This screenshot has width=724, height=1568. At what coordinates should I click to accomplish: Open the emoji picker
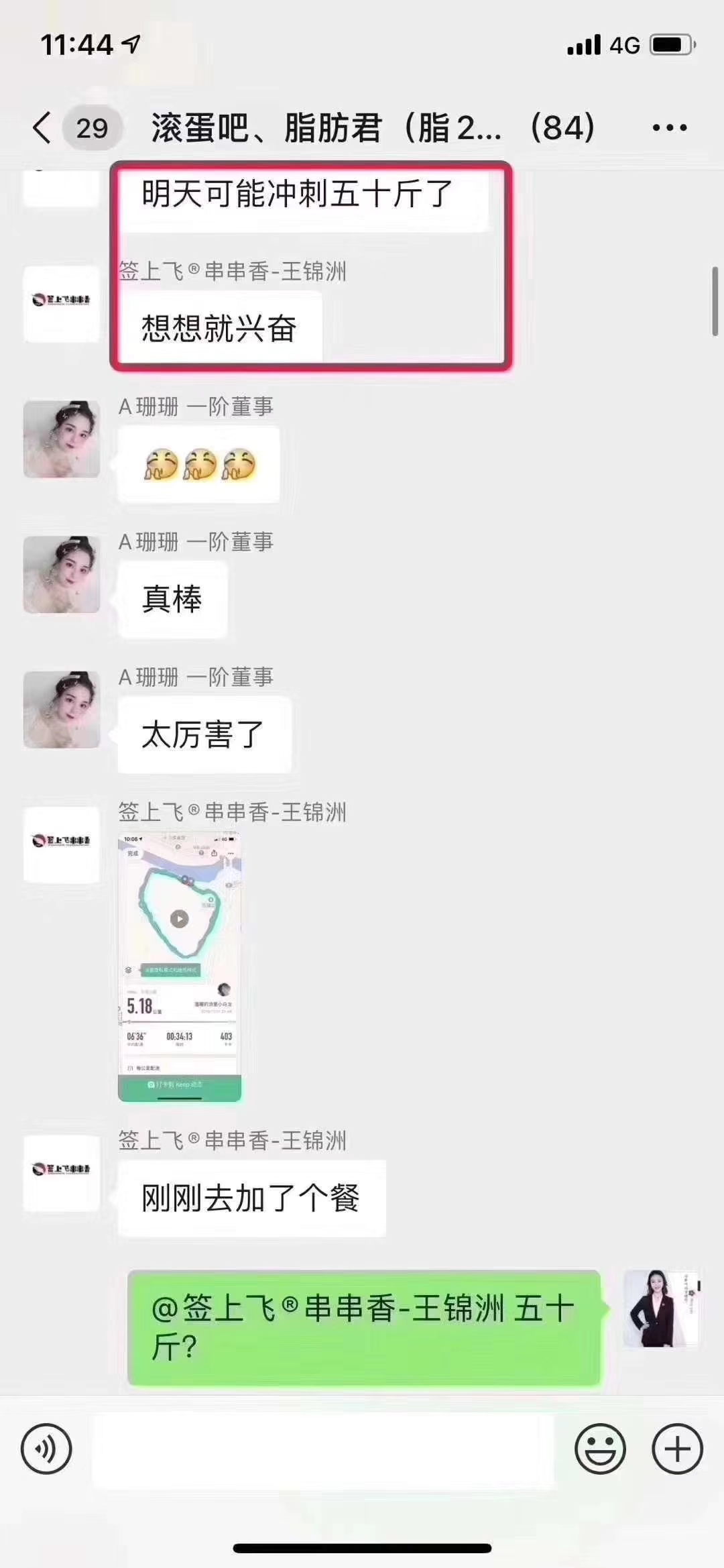(x=599, y=1449)
